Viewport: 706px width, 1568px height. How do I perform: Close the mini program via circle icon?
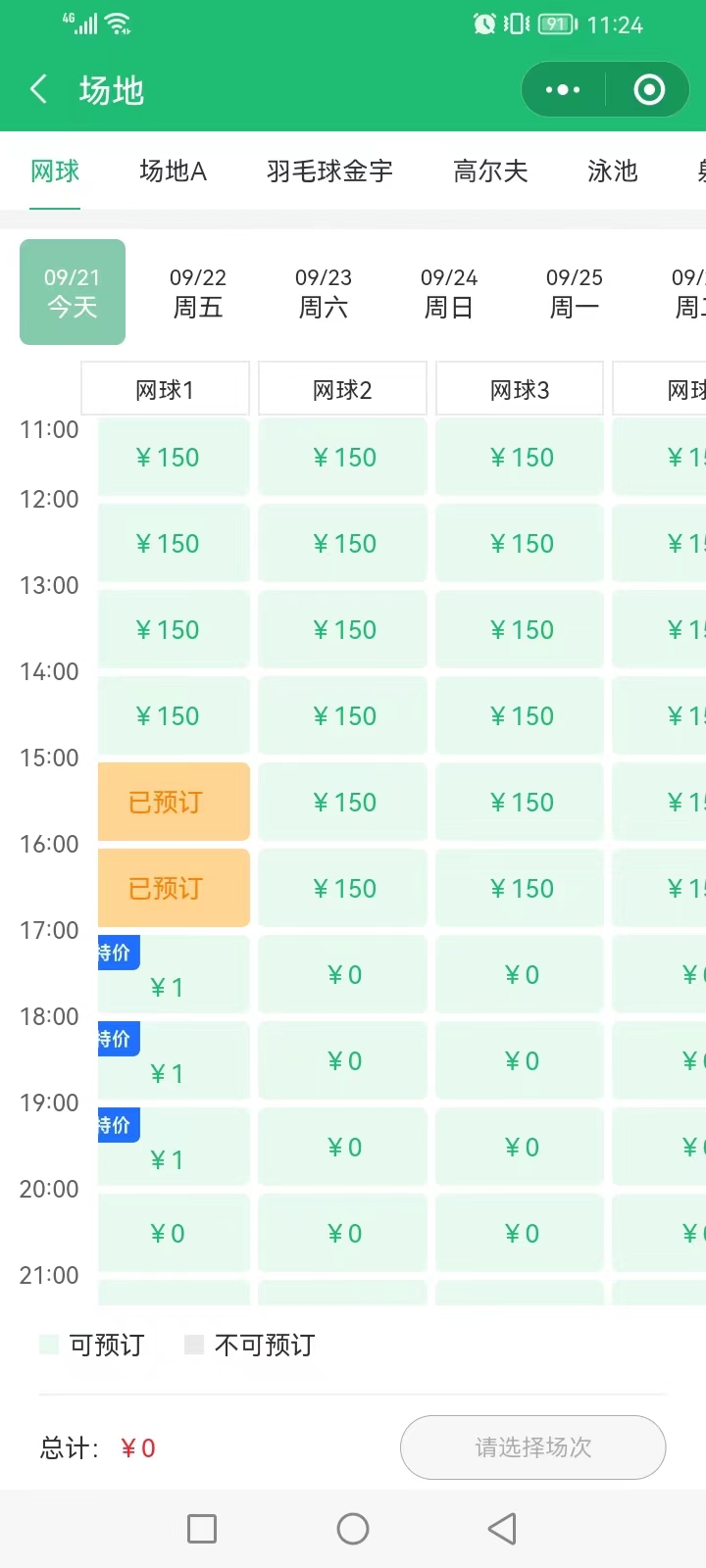click(x=649, y=90)
